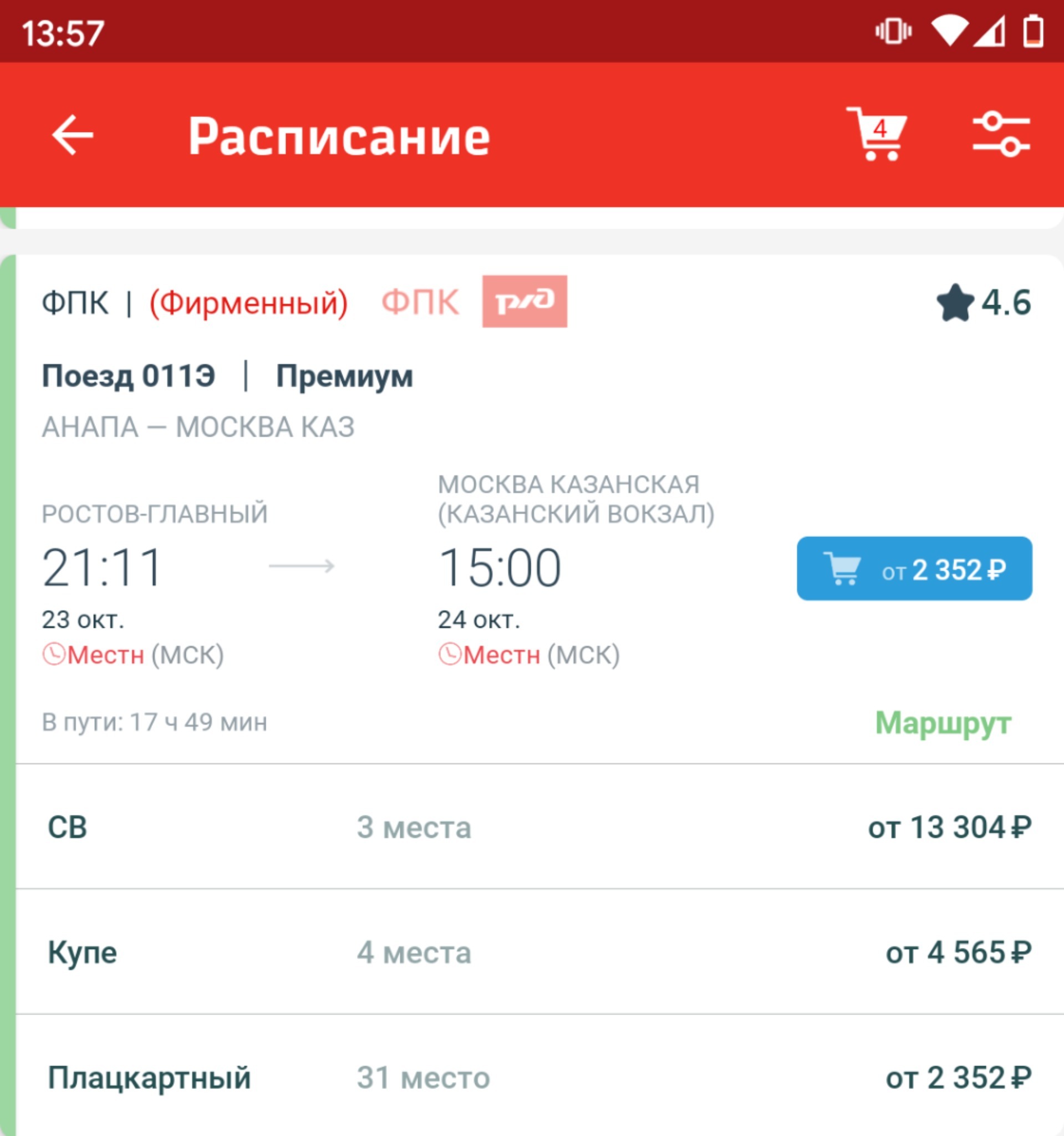Viewport: 1064px width, 1136px height.
Task: View the Маршрут of train 011Э
Action: [x=943, y=722]
